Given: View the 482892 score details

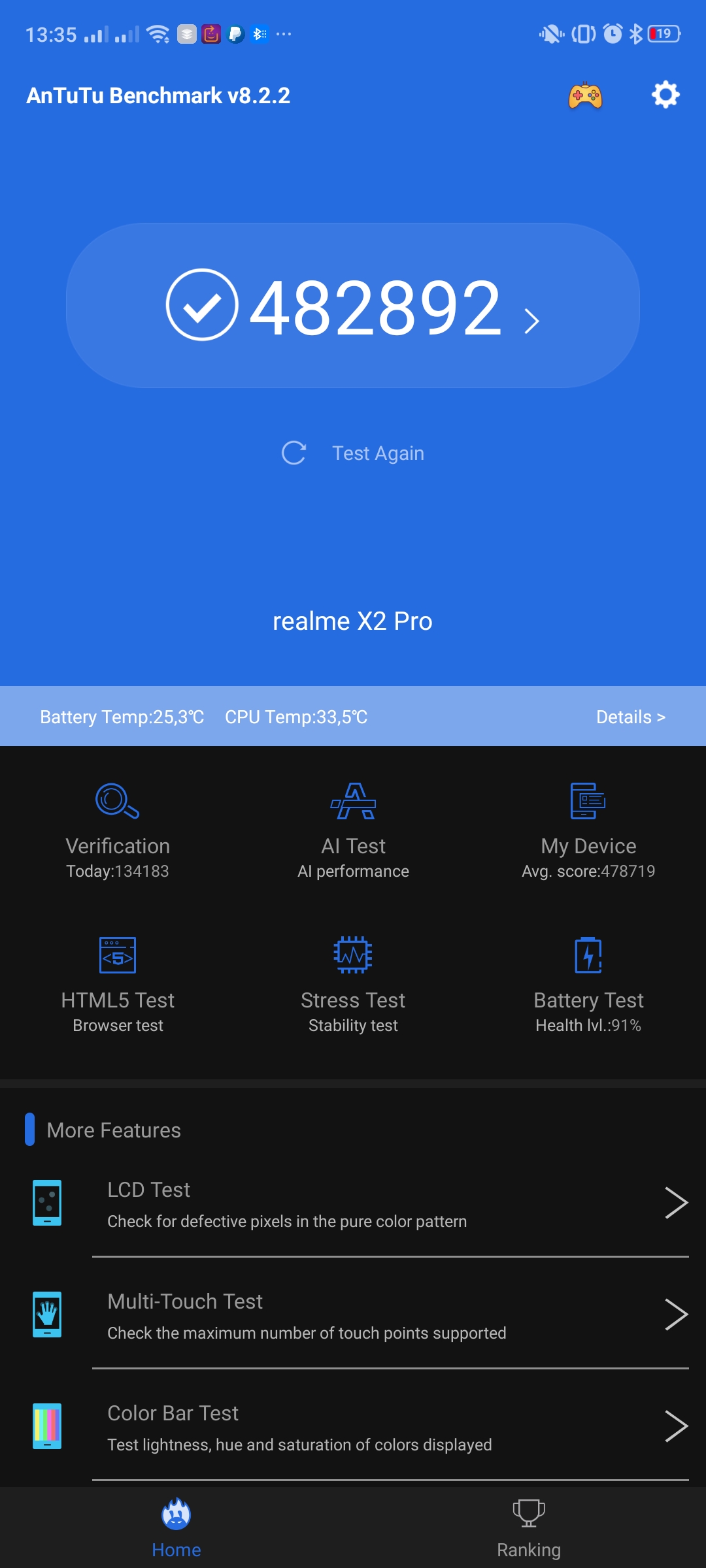Looking at the screenshot, I should coord(353,306).
